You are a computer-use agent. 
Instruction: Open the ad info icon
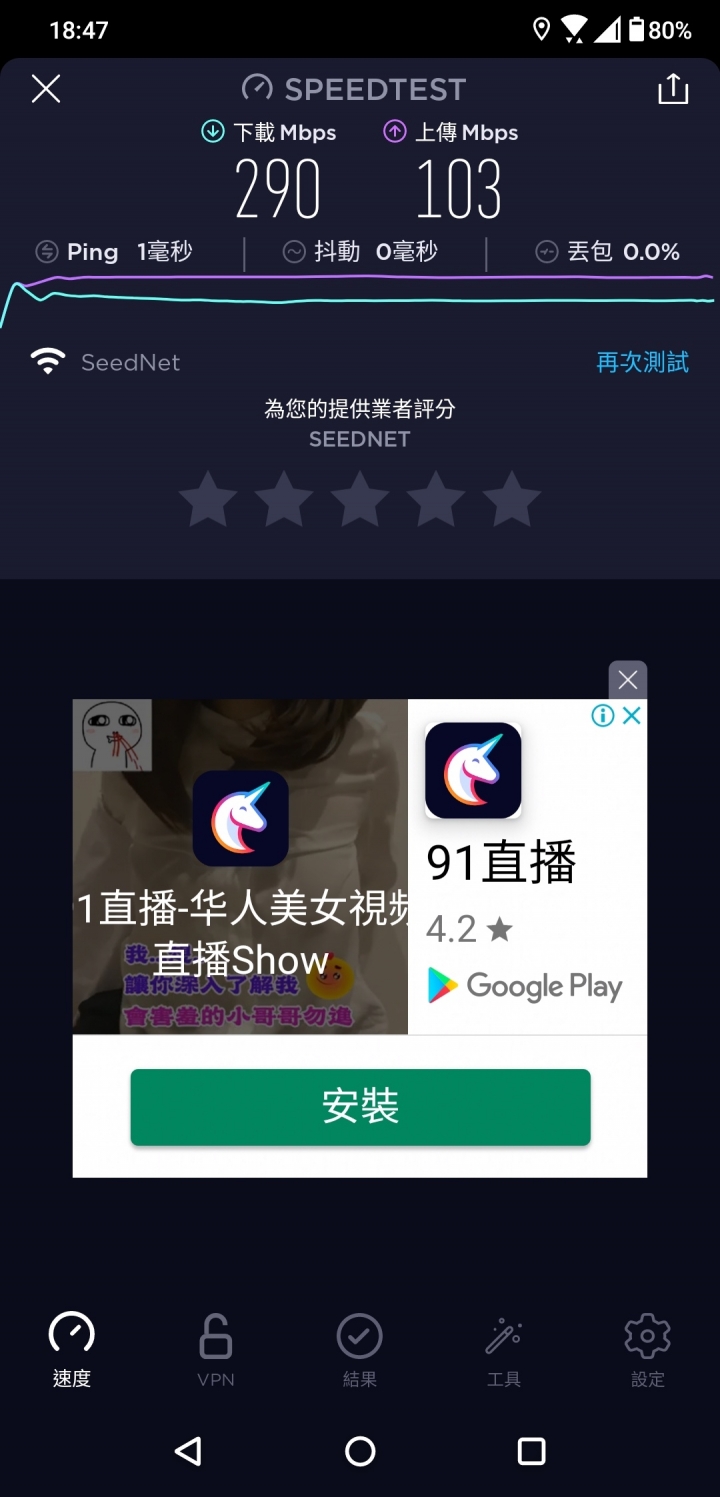coord(602,715)
